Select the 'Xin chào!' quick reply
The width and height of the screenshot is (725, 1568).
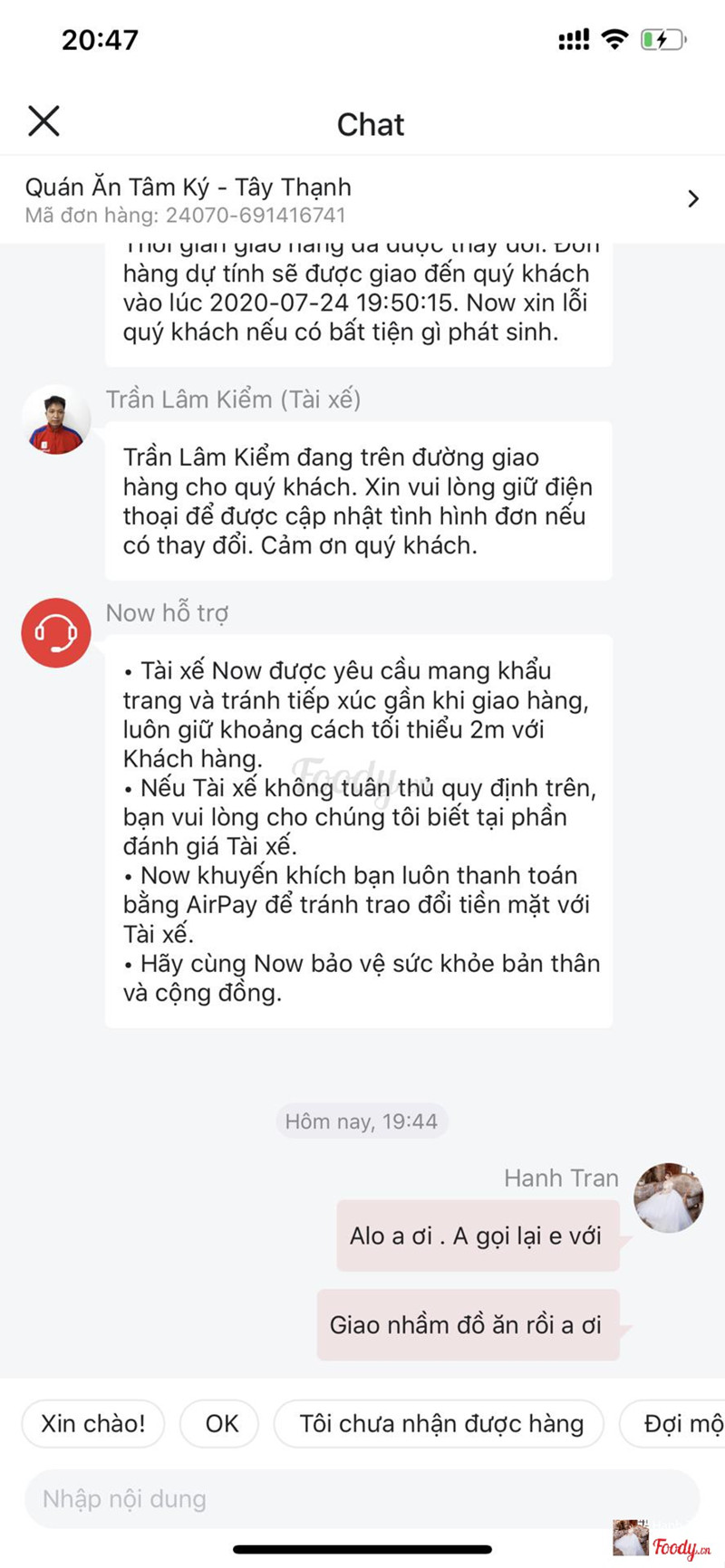93,1423
